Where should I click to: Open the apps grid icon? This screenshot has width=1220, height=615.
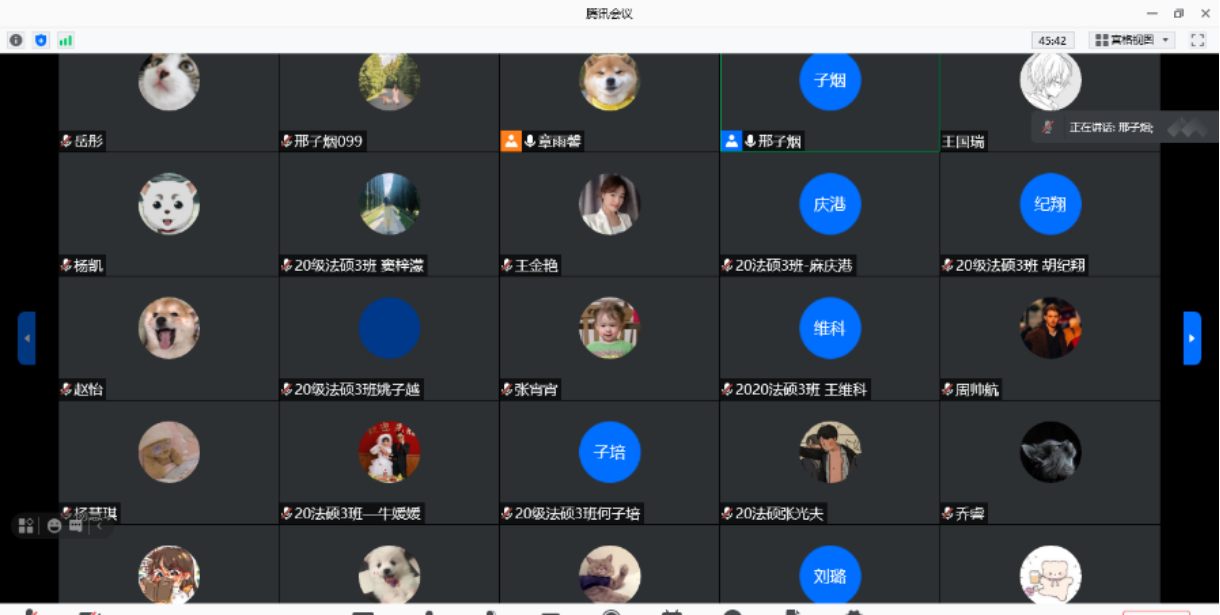coord(26,526)
